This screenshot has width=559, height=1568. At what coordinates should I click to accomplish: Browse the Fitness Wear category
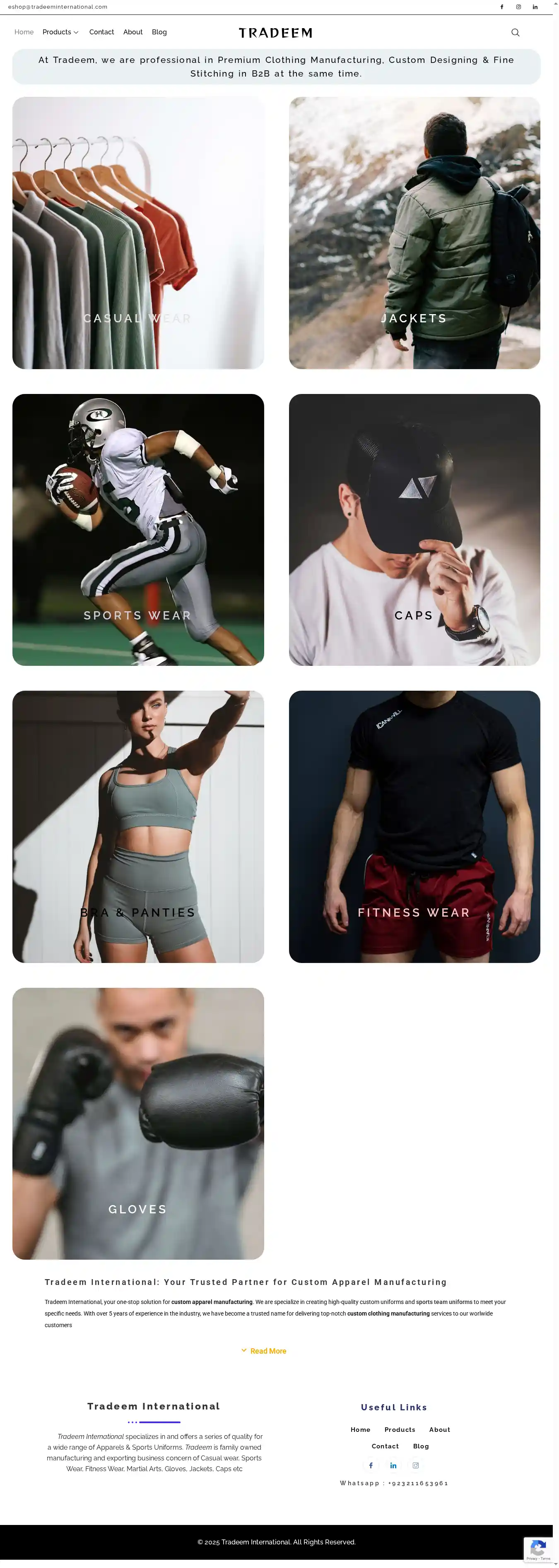click(x=414, y=826)
